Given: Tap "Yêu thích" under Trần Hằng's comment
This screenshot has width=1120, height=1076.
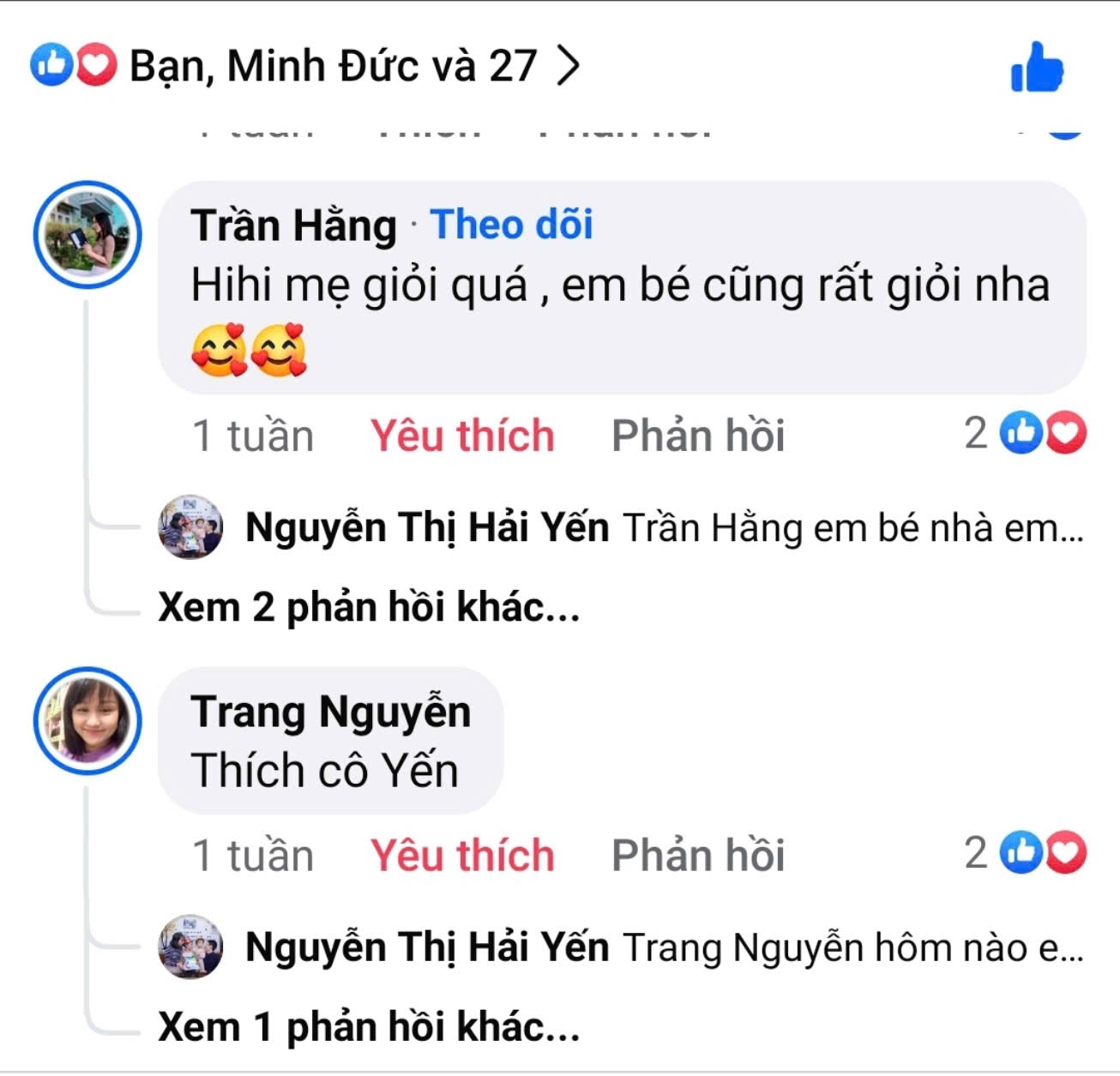Looking at the screenshot, I should tap(462, 436).
